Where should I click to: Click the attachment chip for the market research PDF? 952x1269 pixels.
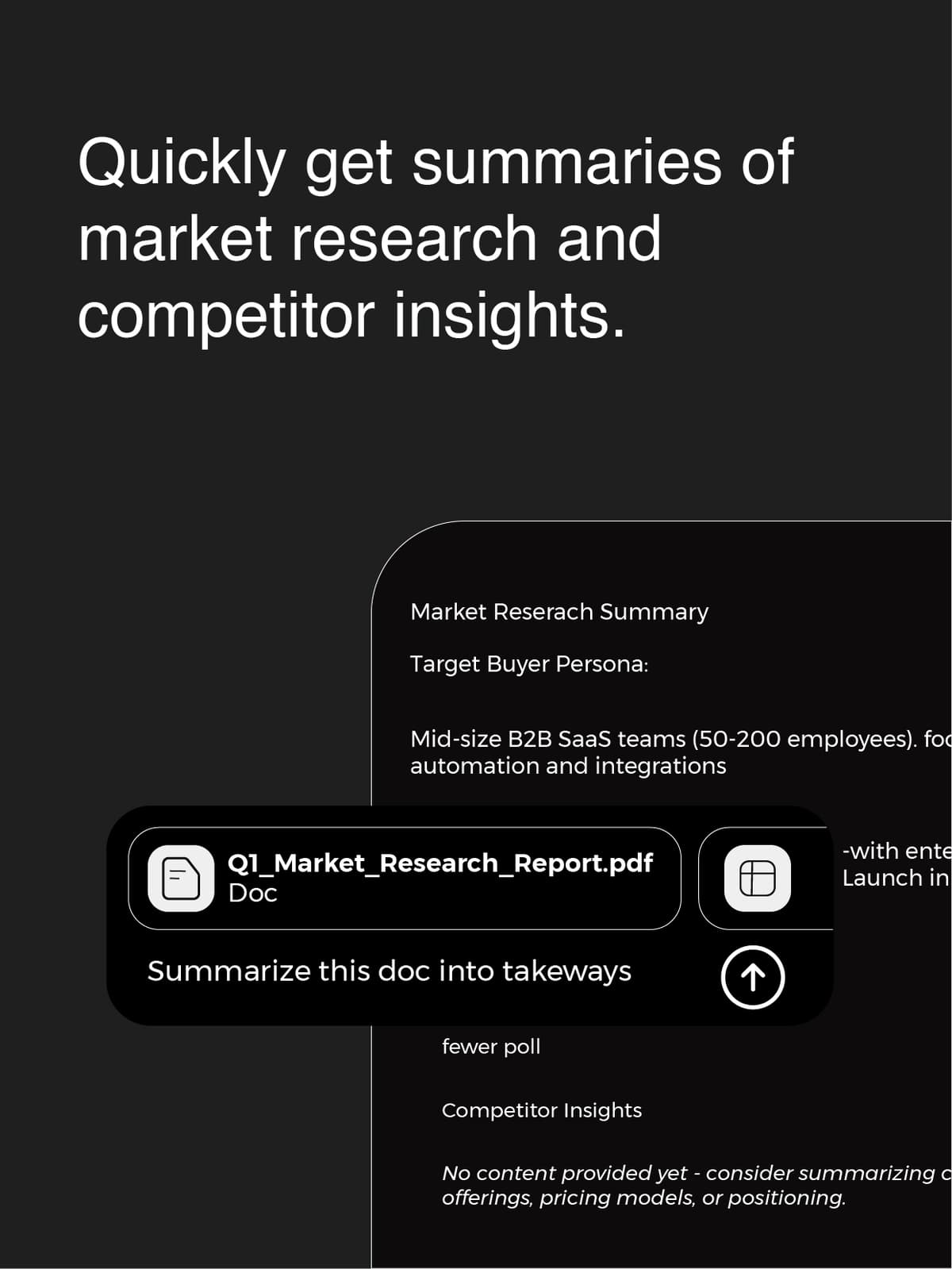(406, 878)
